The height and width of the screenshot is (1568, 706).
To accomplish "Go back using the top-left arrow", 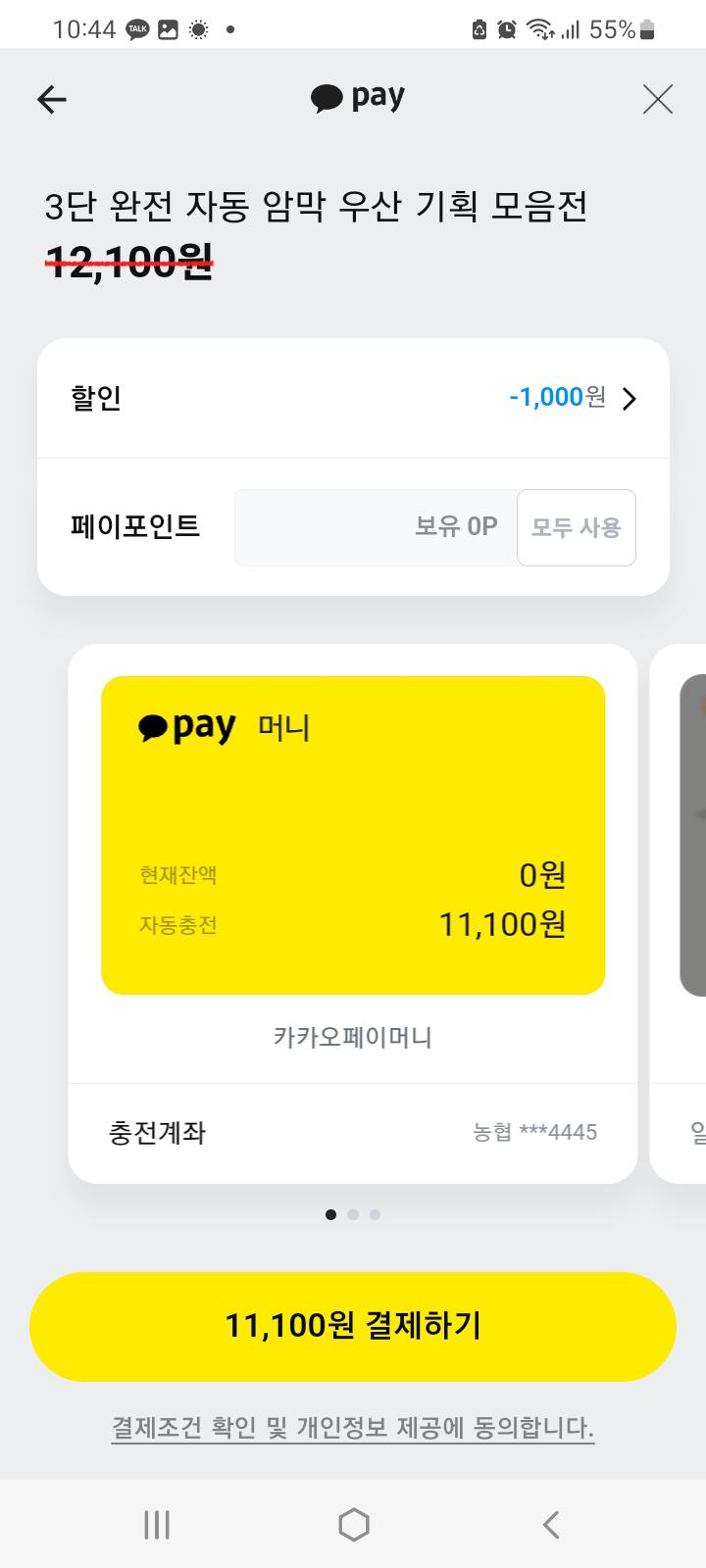I will click(52, 99).
